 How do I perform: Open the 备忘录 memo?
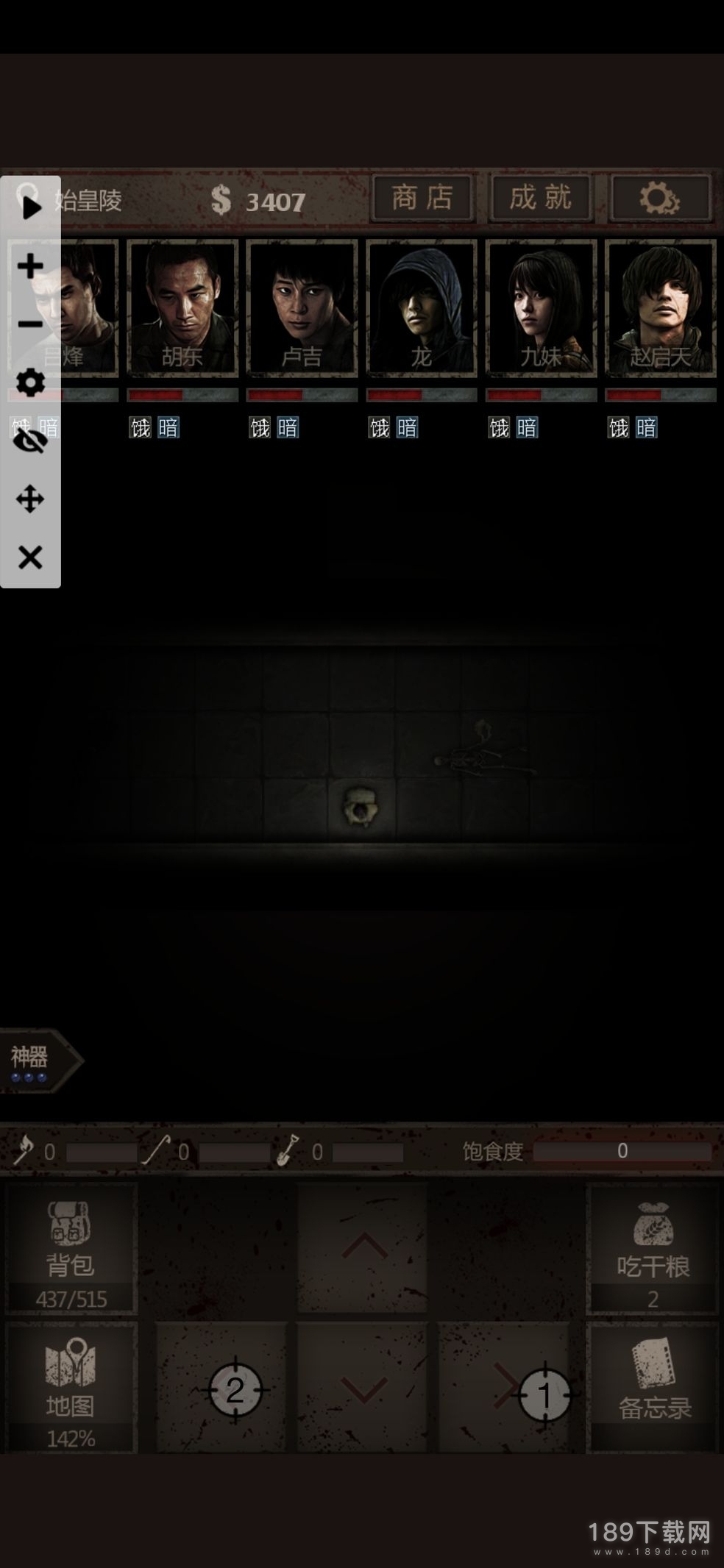pyautogui.click(x=654, y=1388)
